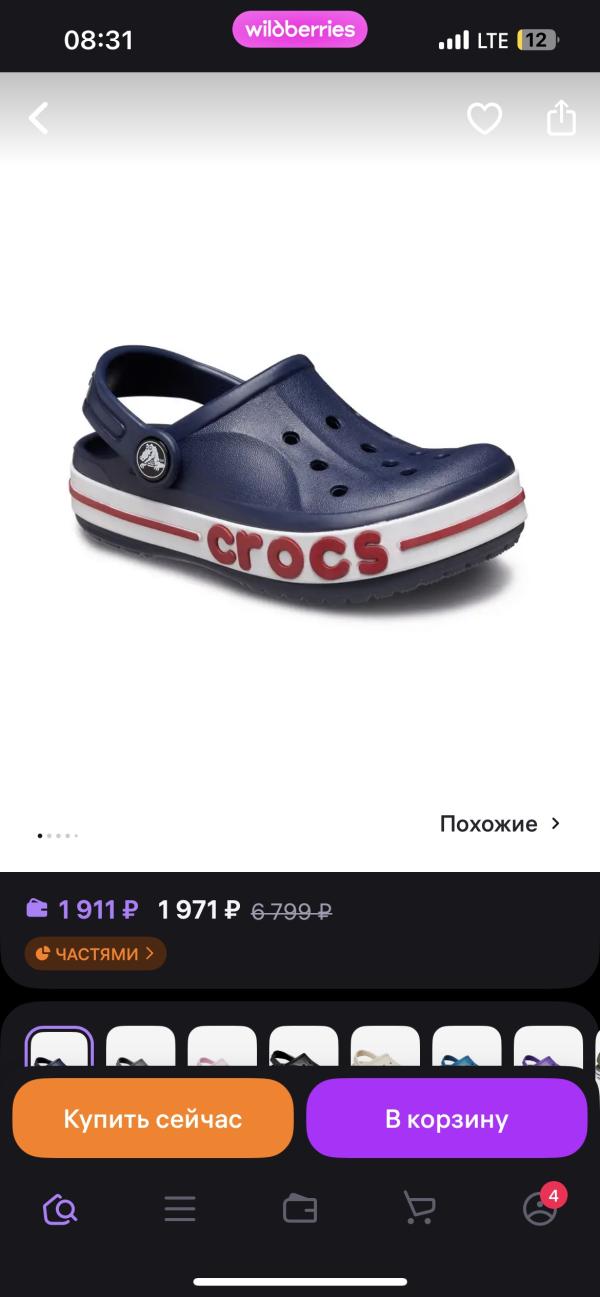
Task: Open the home search tab
Action: pos(60,1209)
